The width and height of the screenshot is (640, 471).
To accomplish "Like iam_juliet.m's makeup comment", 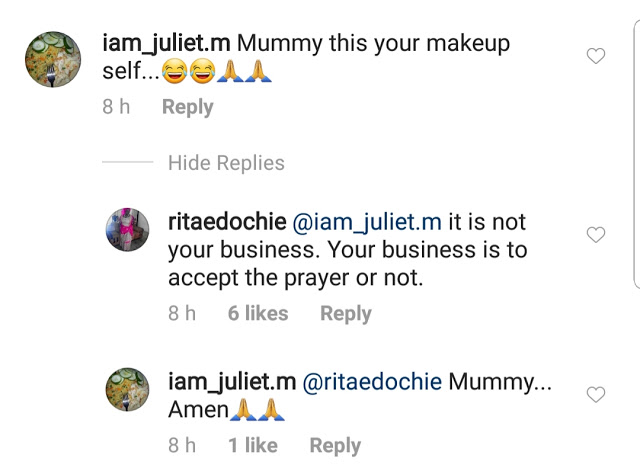I will 595,56.
